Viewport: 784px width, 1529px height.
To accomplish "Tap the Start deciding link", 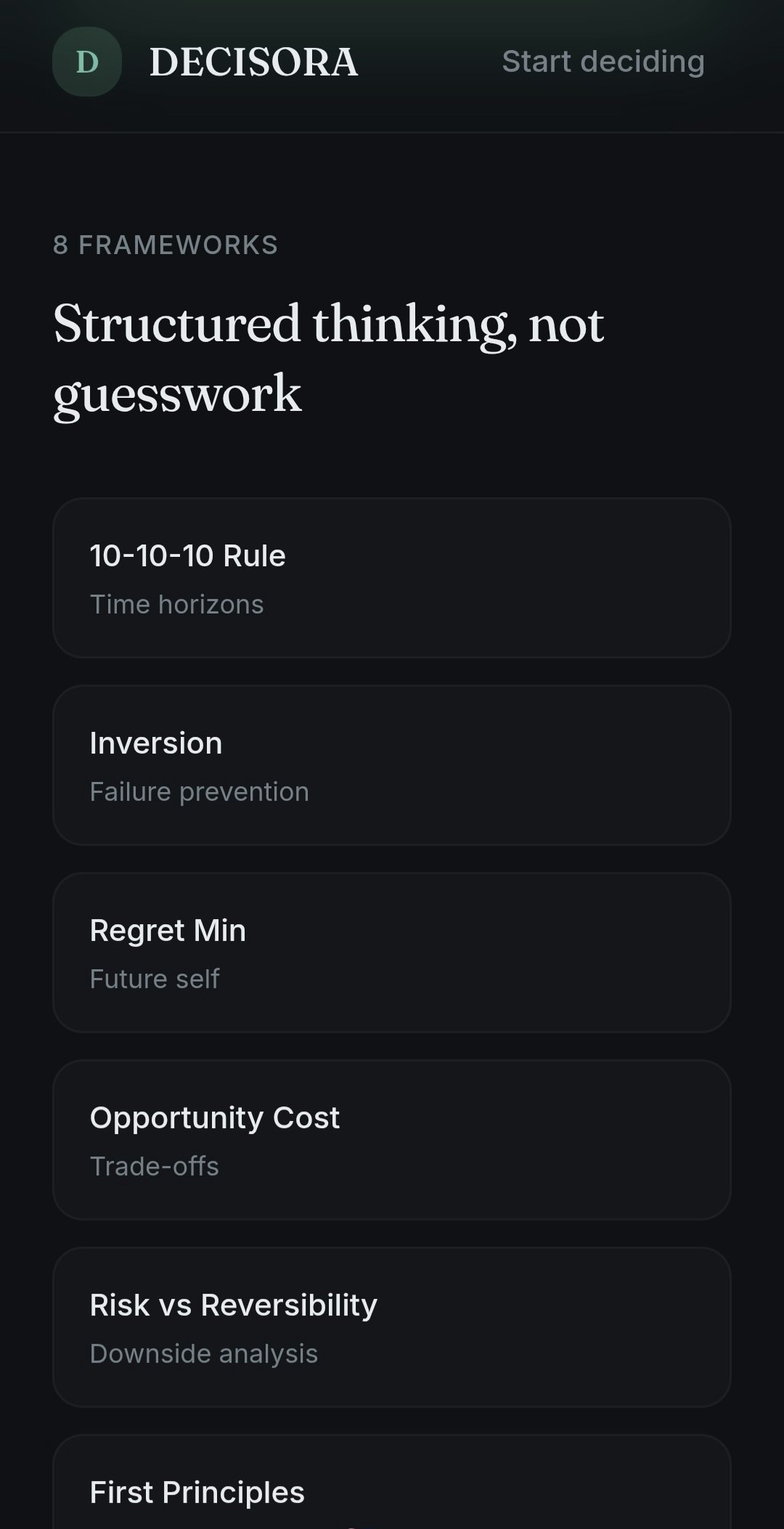I will pyautogui.click(x=603, y=62).
